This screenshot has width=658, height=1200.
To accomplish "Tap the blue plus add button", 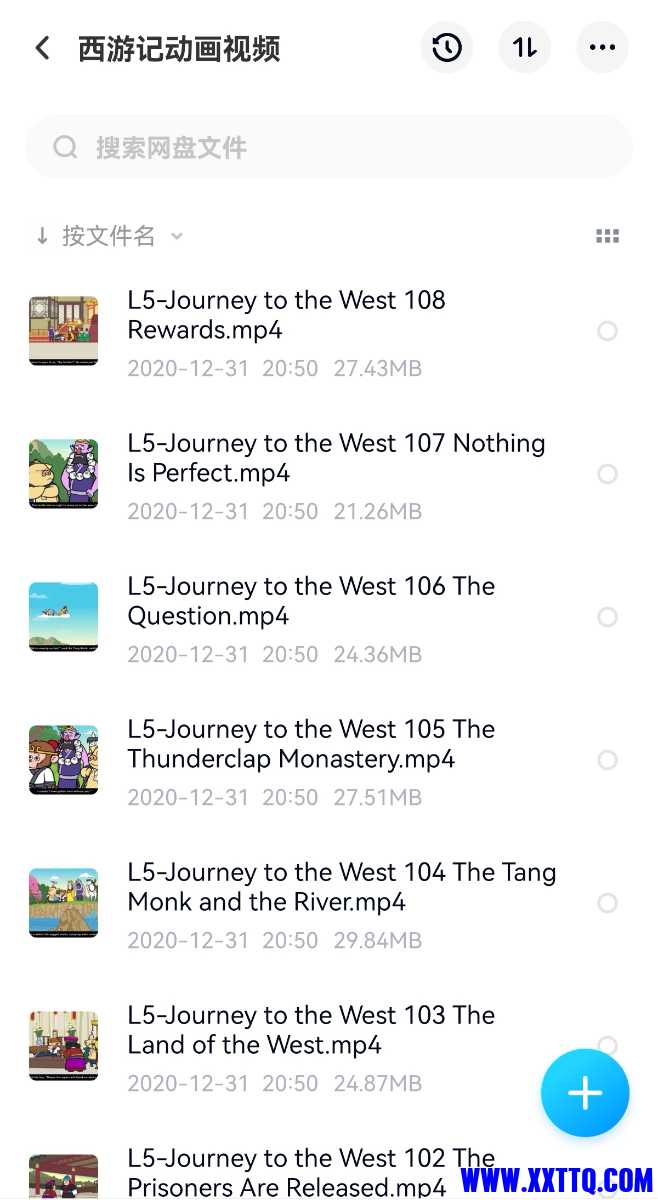I will 585,1093.
